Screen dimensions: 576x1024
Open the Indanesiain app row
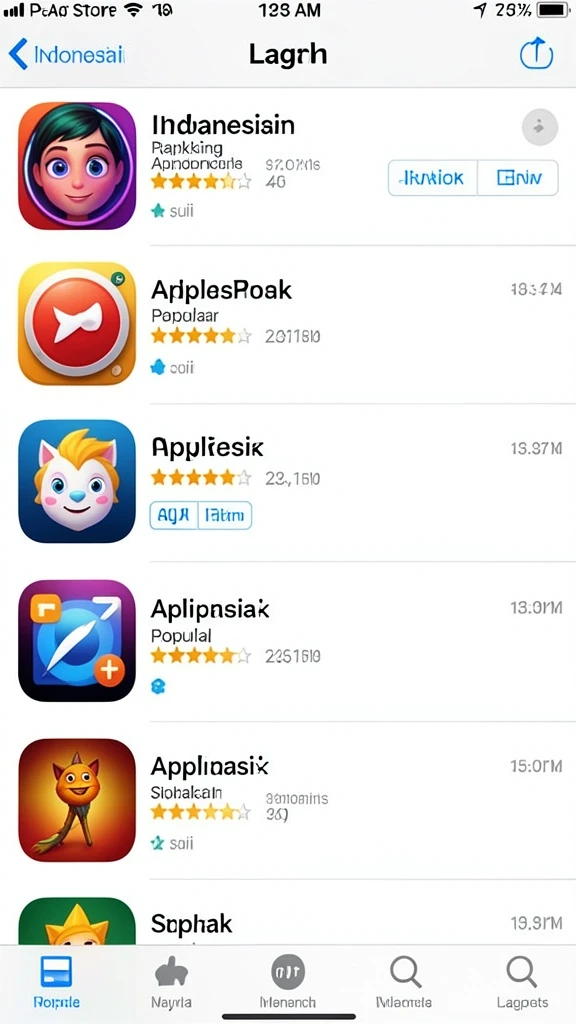[x=288, y=167]
